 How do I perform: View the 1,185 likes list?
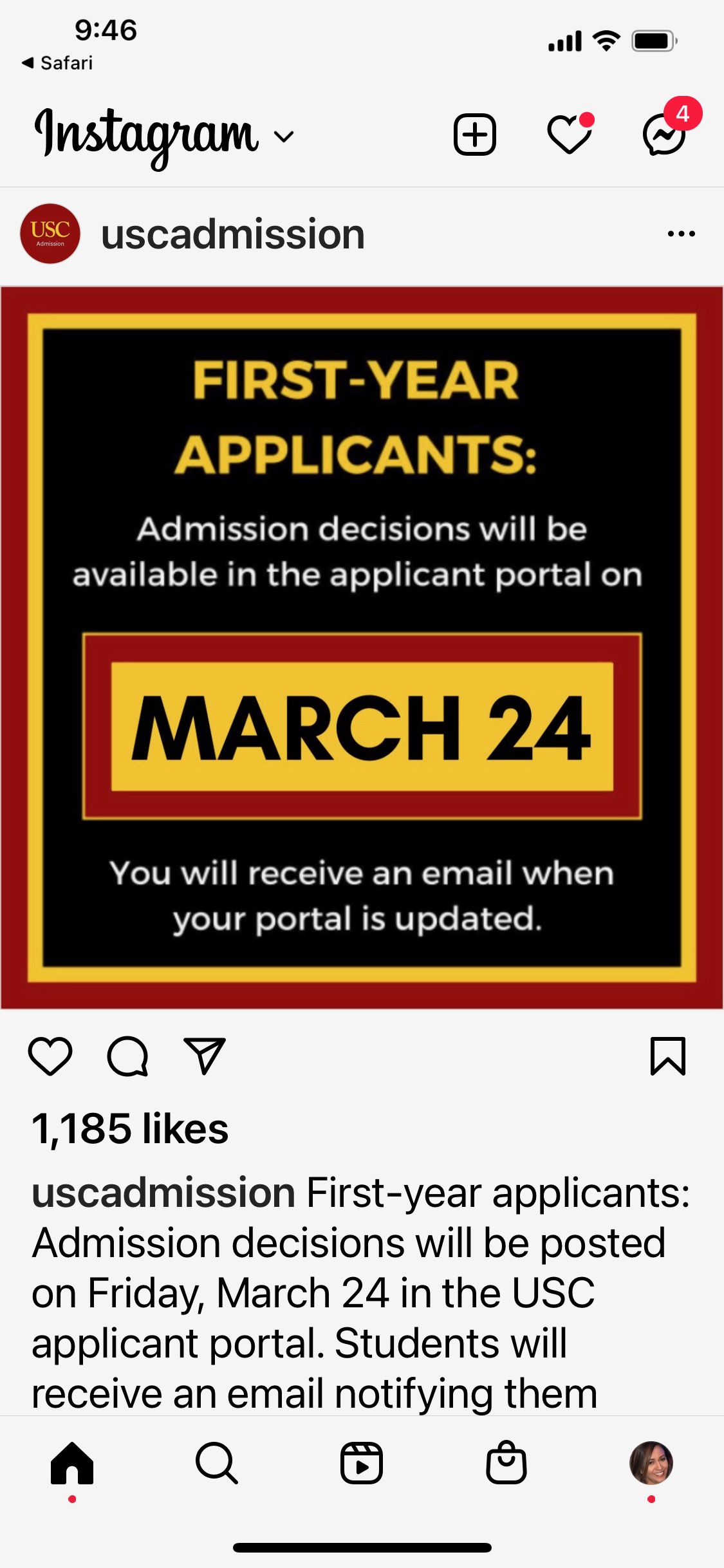point(130,1128)
